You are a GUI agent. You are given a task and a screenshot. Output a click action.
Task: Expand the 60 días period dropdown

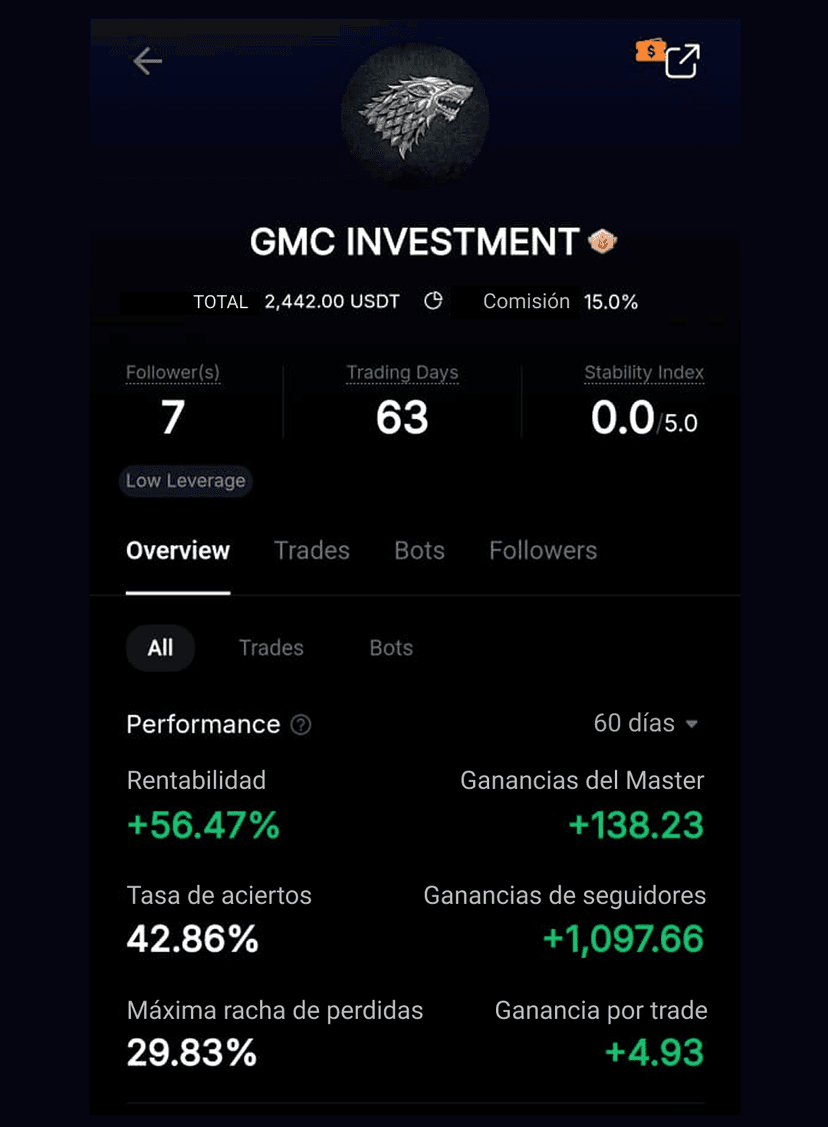[646, 723]
